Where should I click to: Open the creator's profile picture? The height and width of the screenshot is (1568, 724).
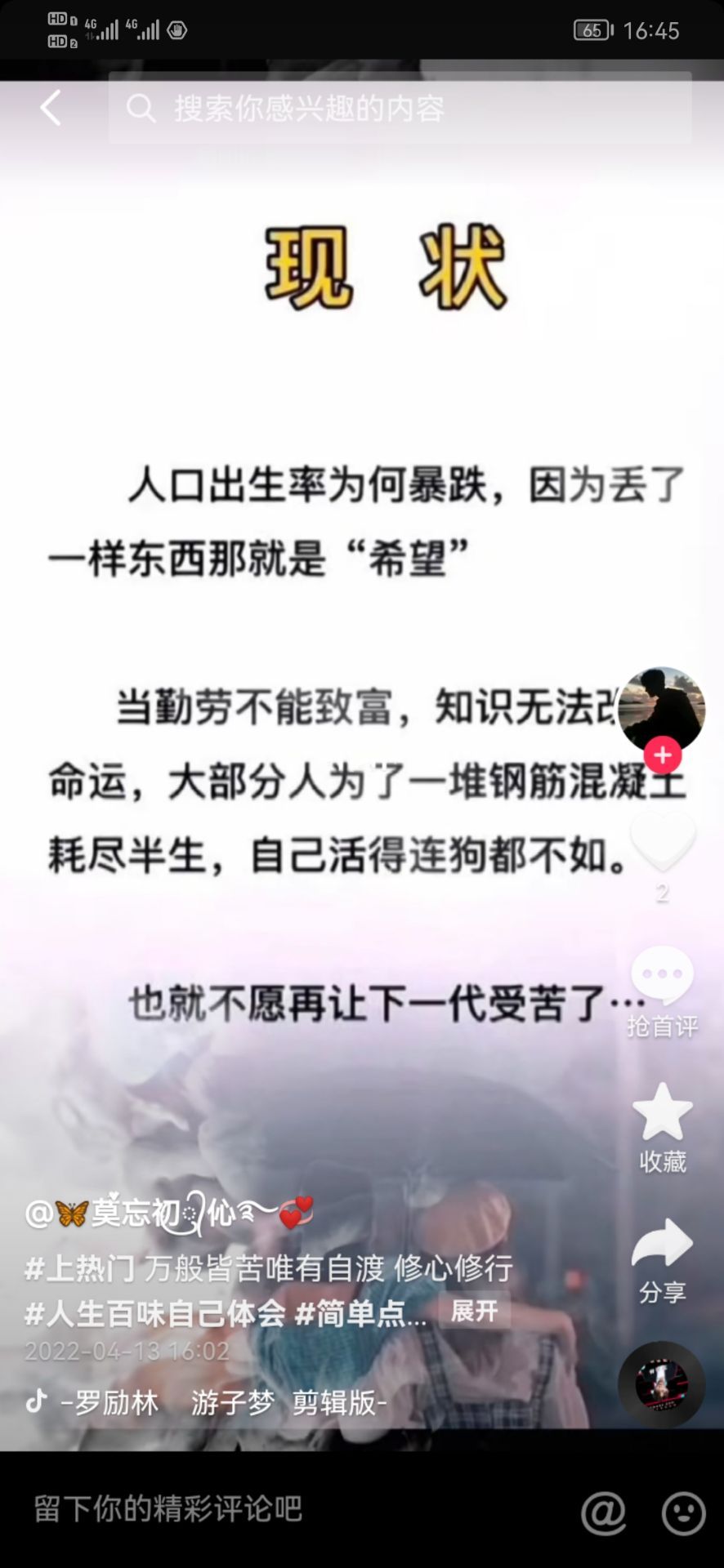(x=661, y=708)
